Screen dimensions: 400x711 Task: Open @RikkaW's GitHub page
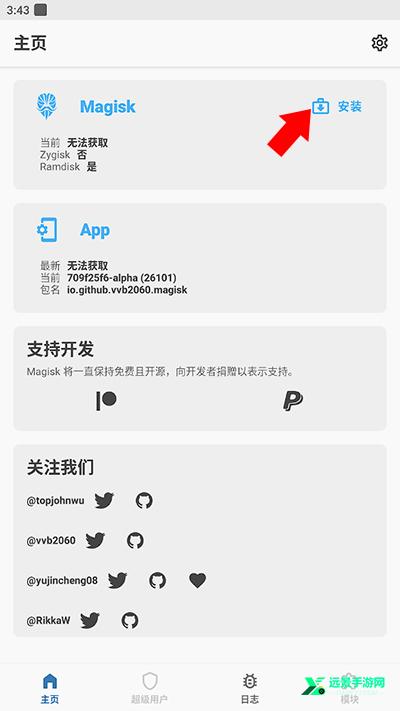click(130, 620)
